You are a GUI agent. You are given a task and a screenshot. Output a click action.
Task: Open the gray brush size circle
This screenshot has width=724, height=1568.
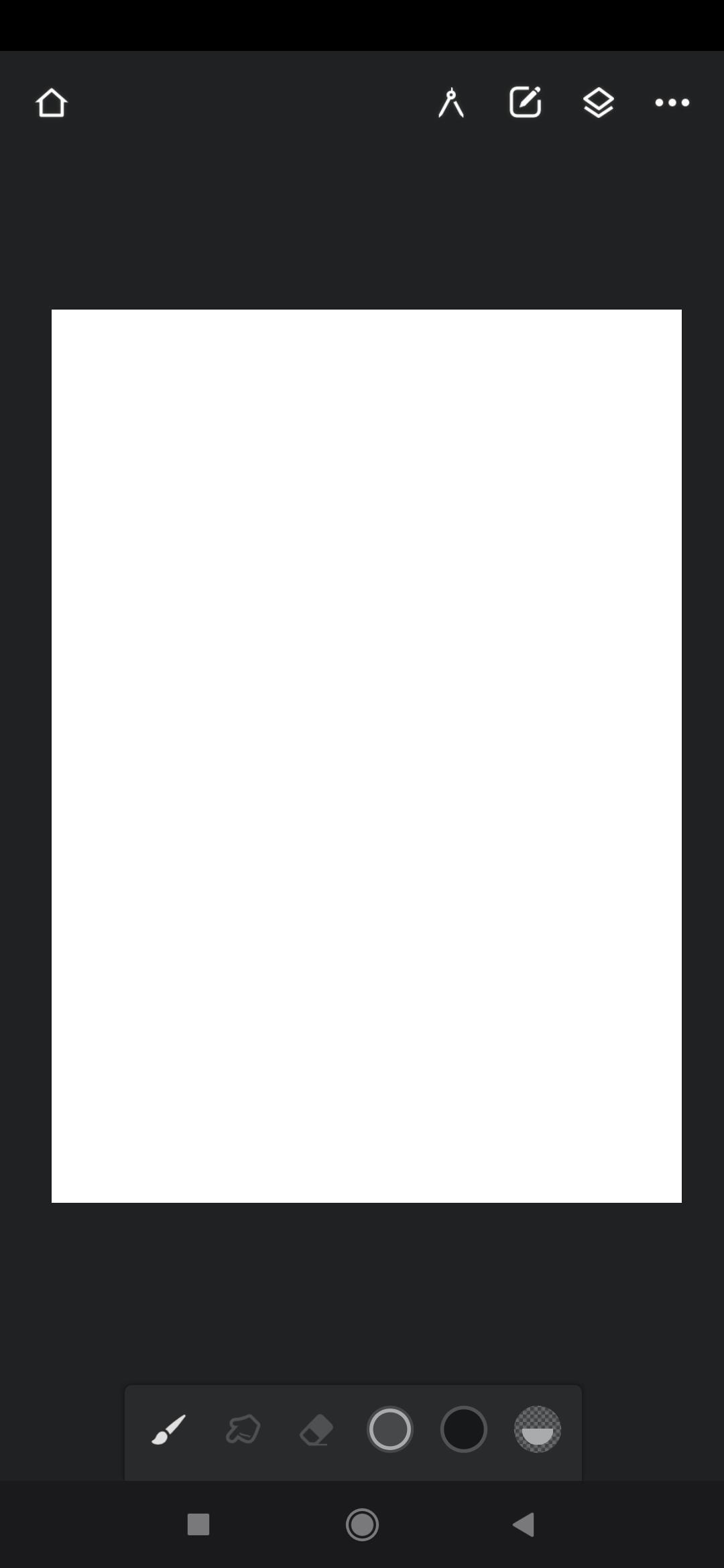(390, 1429)
